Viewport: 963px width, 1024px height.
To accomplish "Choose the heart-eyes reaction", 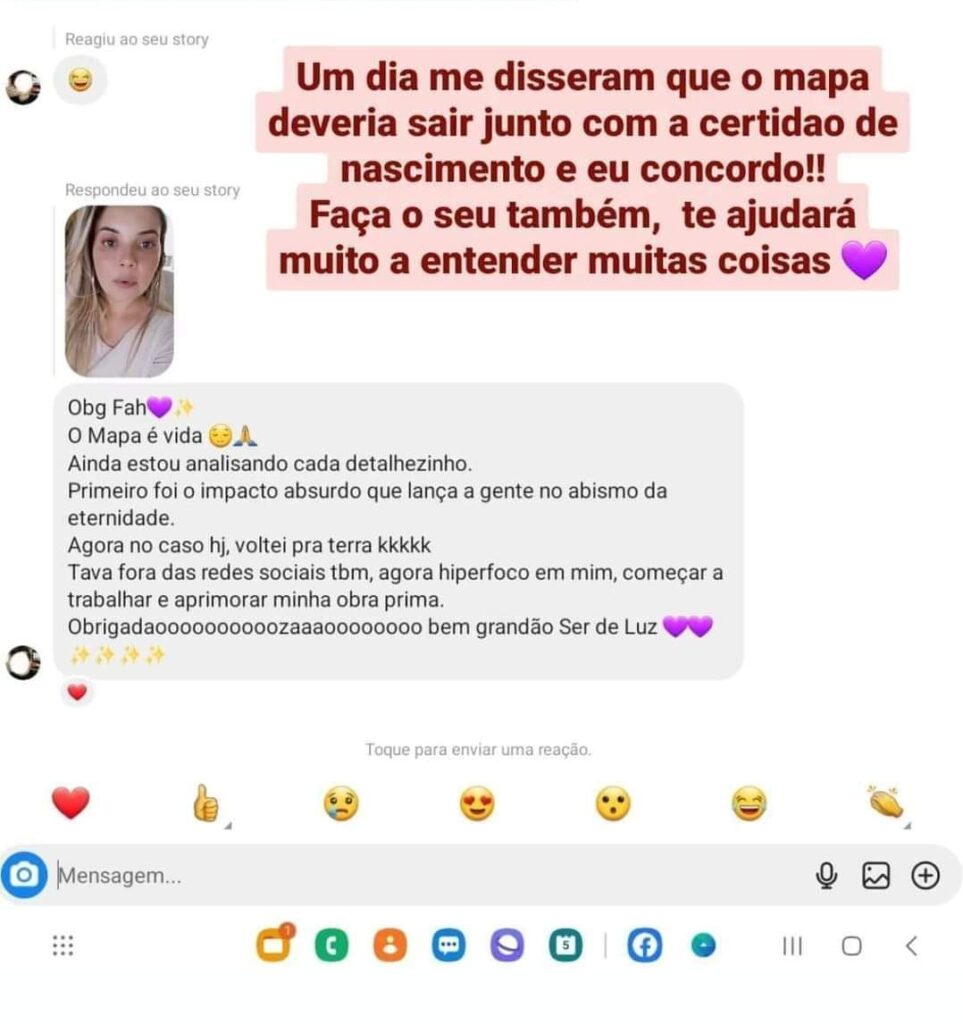I will tap(477, 802).
